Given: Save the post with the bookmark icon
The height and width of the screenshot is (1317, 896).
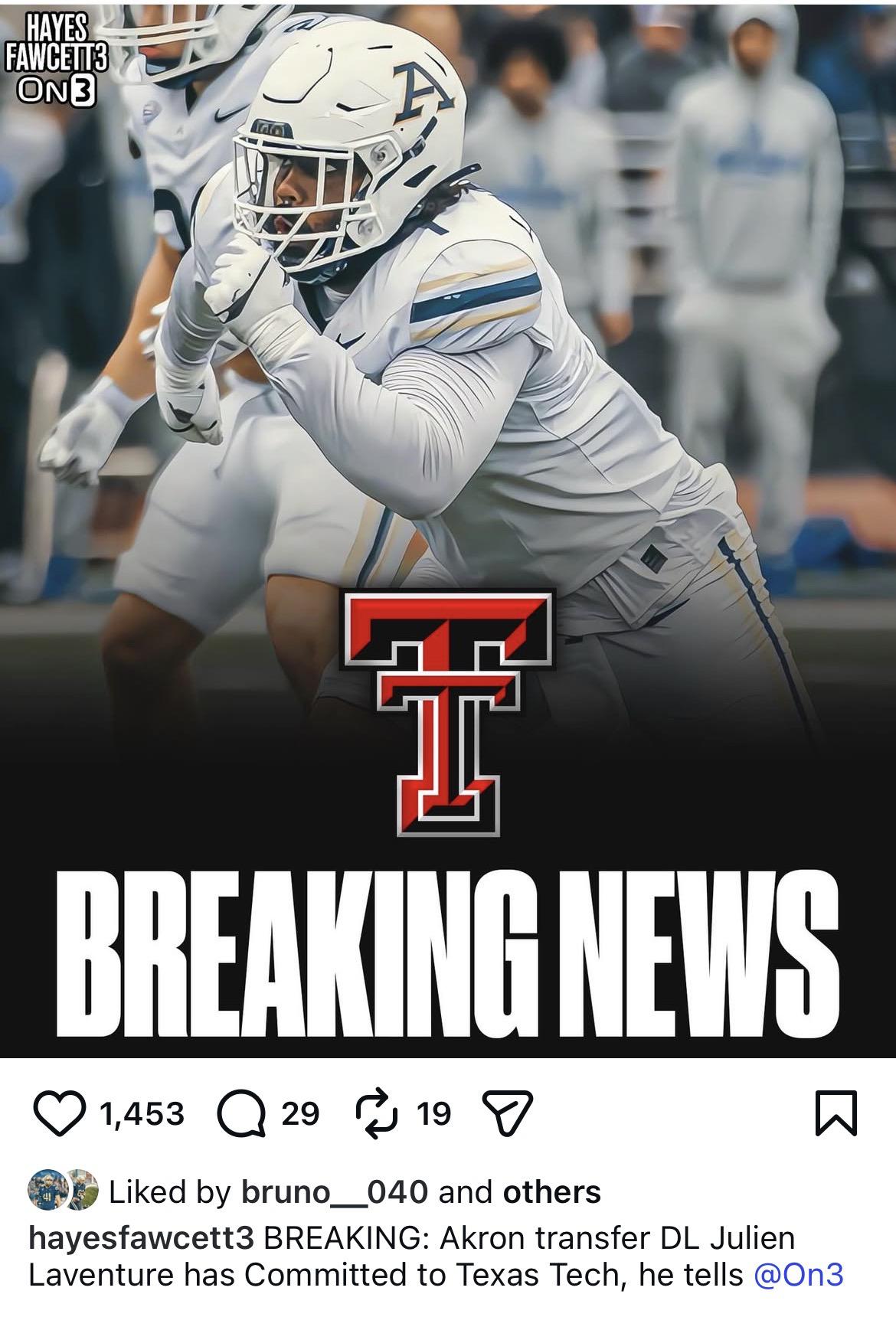Looking at the screenshot, I should click(x=836, y=1114).
